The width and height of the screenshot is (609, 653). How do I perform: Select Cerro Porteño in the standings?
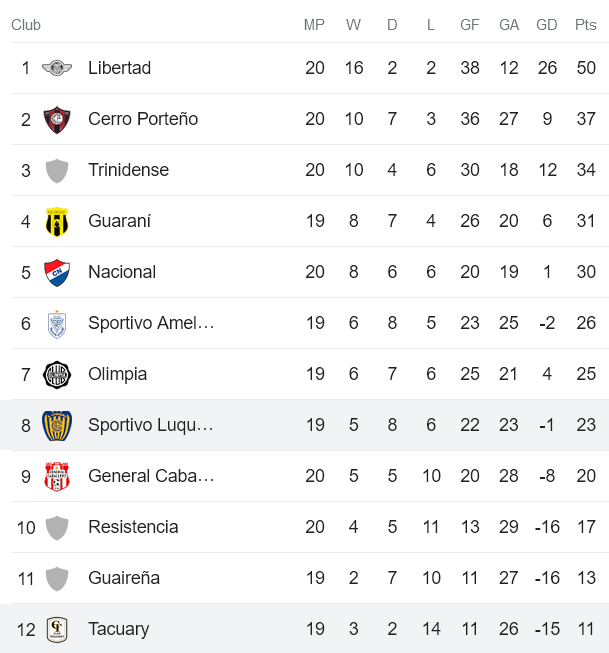[142, 119]
